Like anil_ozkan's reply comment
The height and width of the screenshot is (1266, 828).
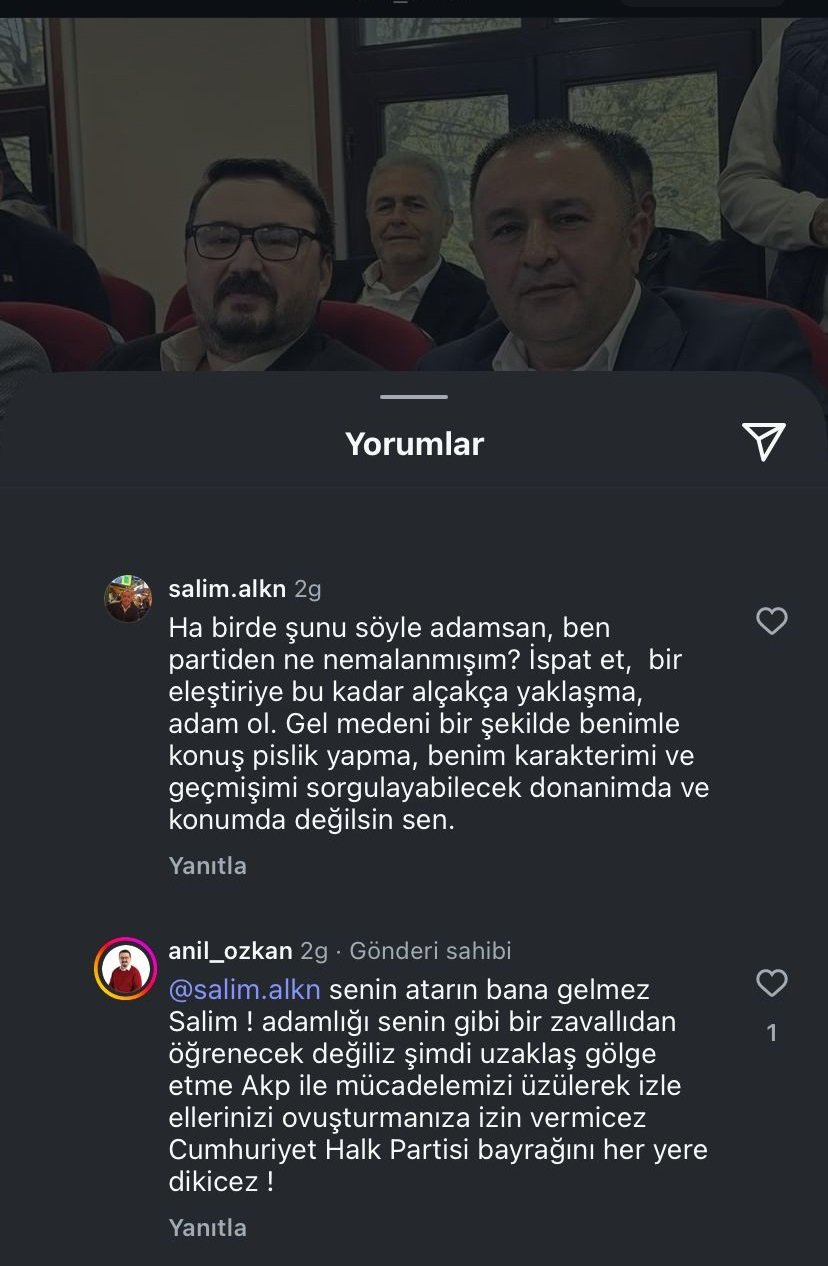[x=771, y=983]
